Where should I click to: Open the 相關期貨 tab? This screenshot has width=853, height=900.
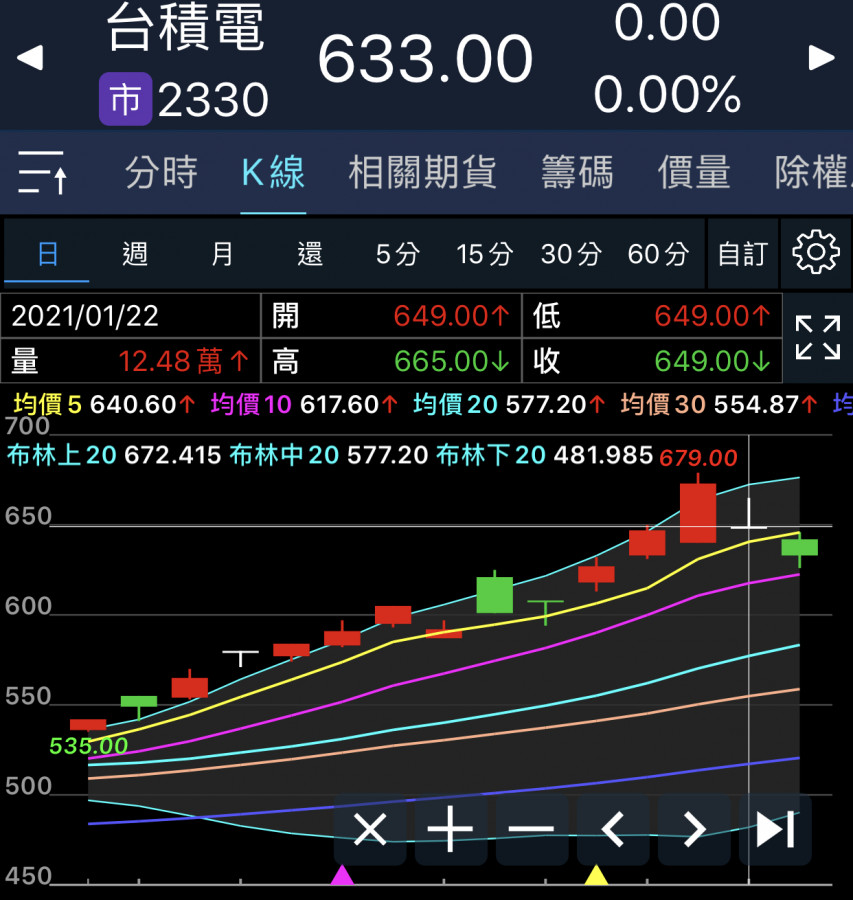coord(422,173)
